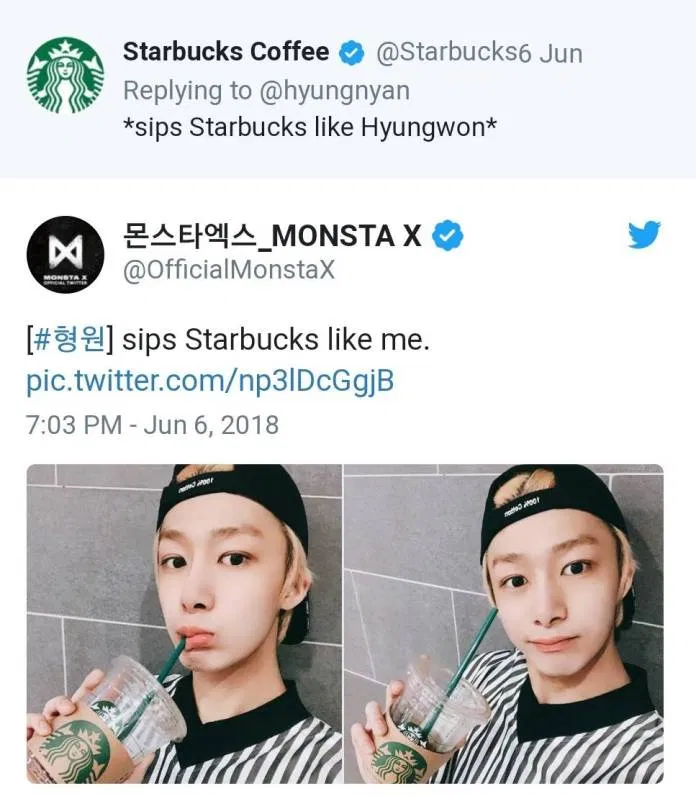696x796 pixels.
Task: Open the 7:03 PM - Jun 6, 2018 timestamp
Action: [152, 424]
